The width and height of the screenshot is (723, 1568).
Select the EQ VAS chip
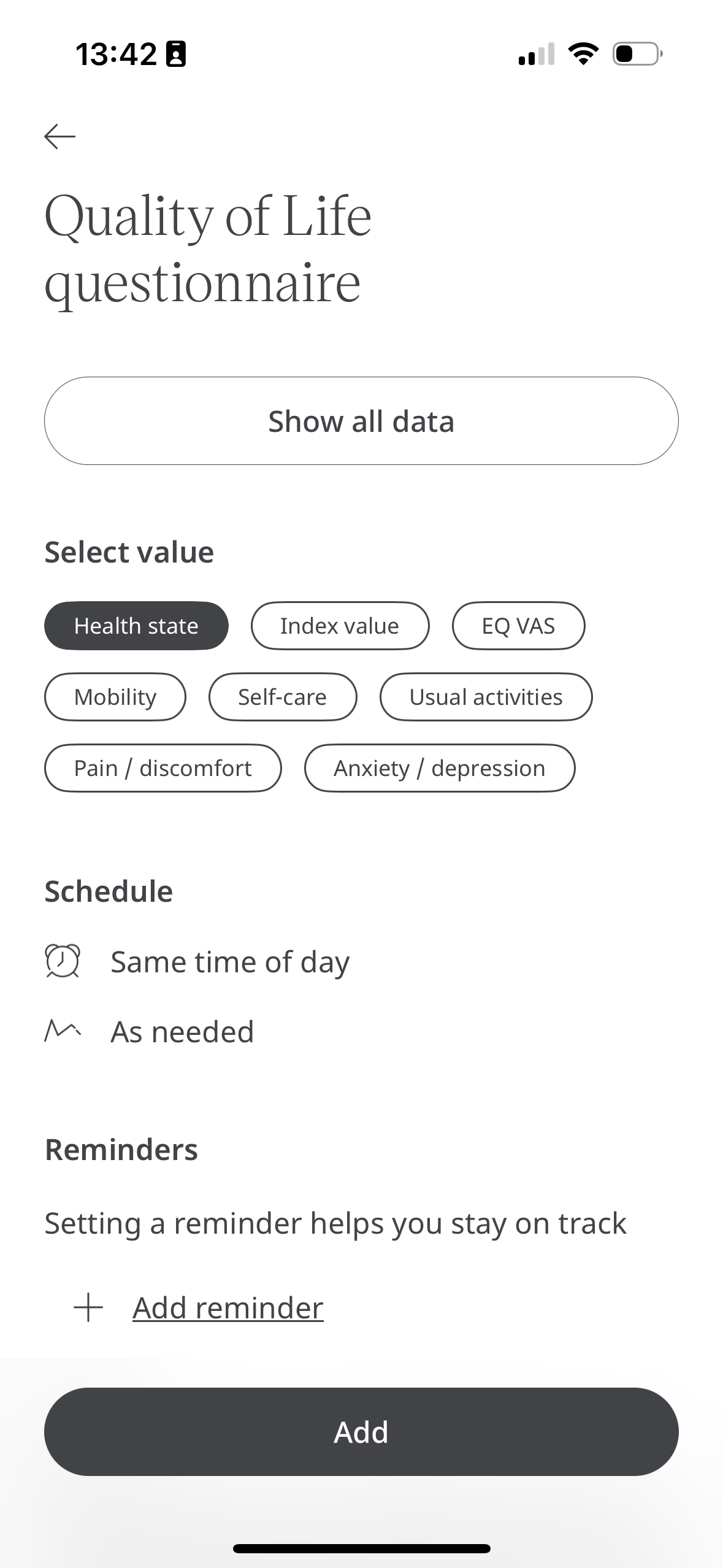518,625
